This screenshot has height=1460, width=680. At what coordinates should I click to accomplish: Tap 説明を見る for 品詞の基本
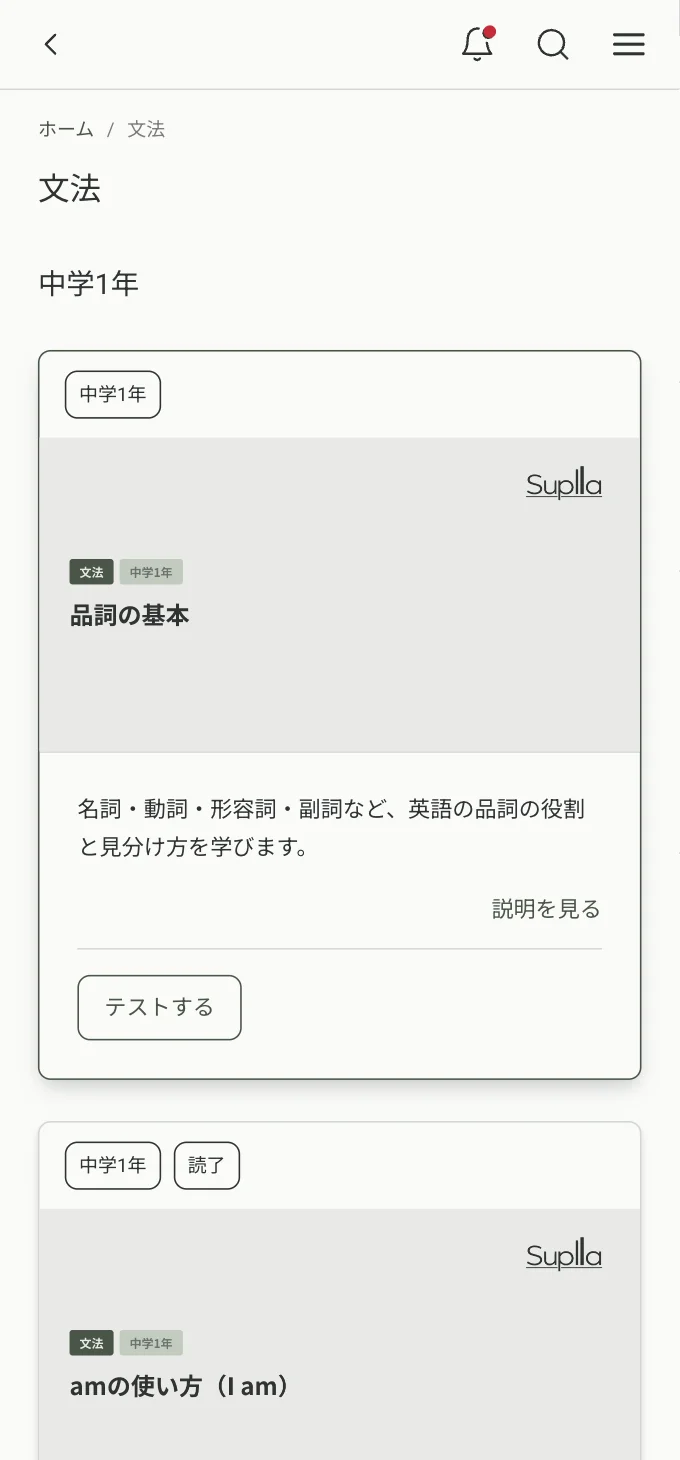point(546,909)
